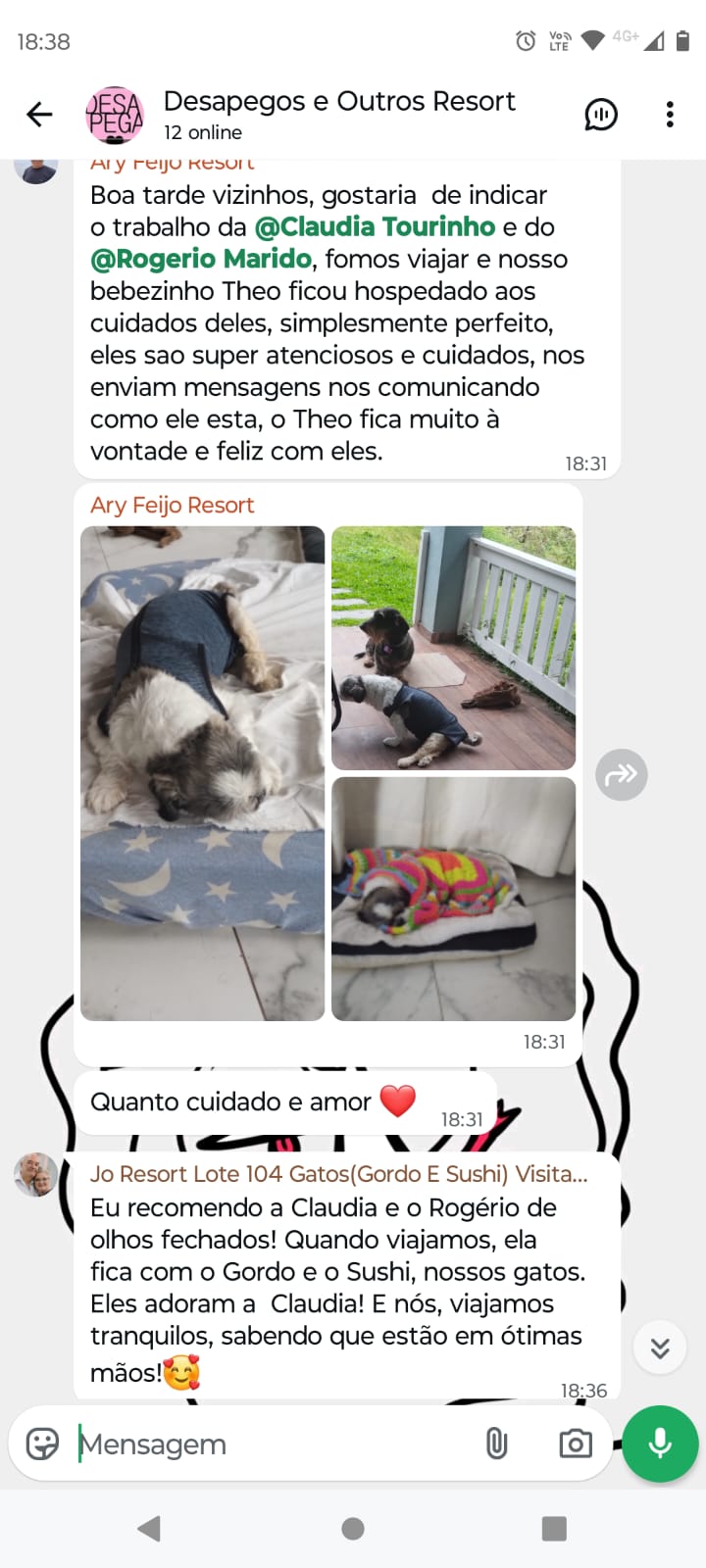Tap the forward arrow next to the photos
The image size is (706, 1568).
(621, 774)
